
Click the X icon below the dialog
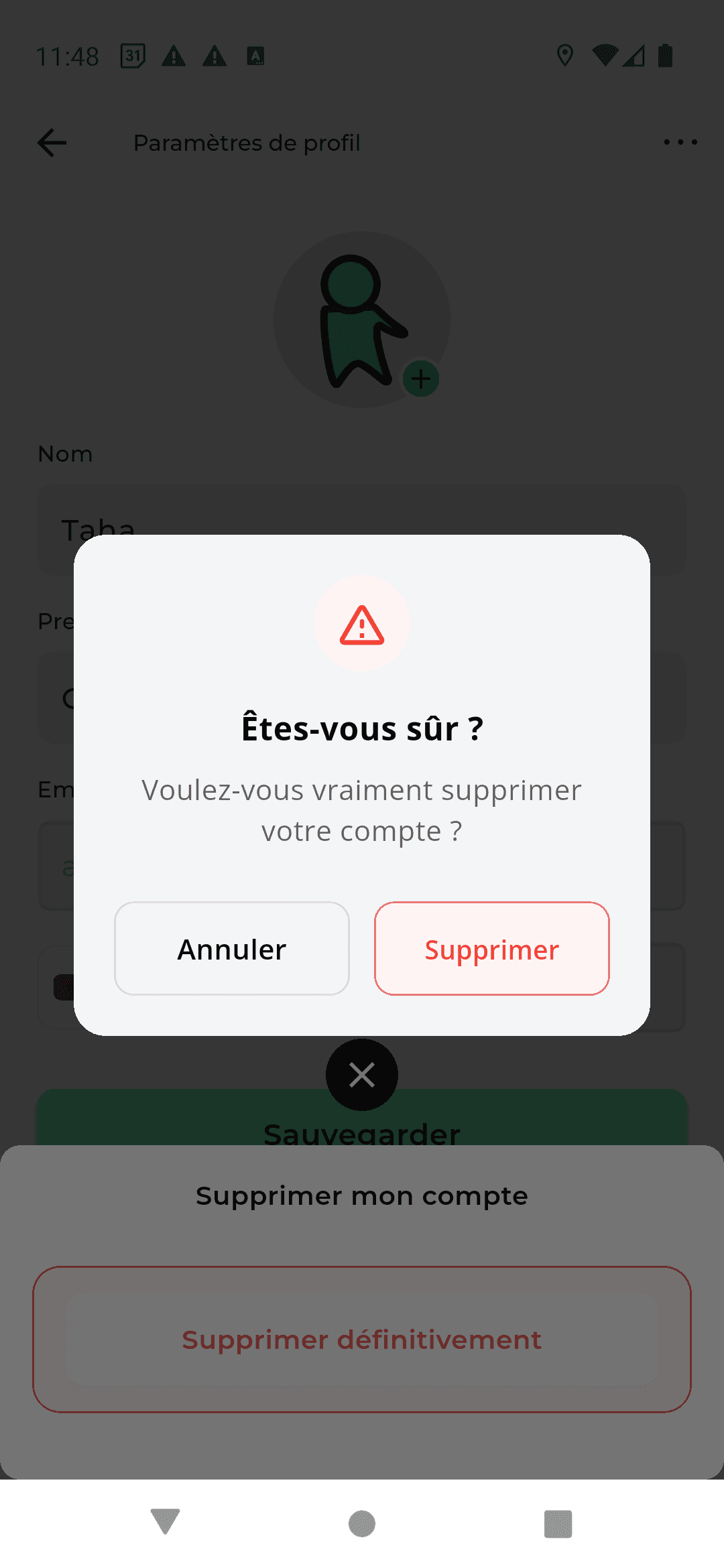click(361, 1074)
